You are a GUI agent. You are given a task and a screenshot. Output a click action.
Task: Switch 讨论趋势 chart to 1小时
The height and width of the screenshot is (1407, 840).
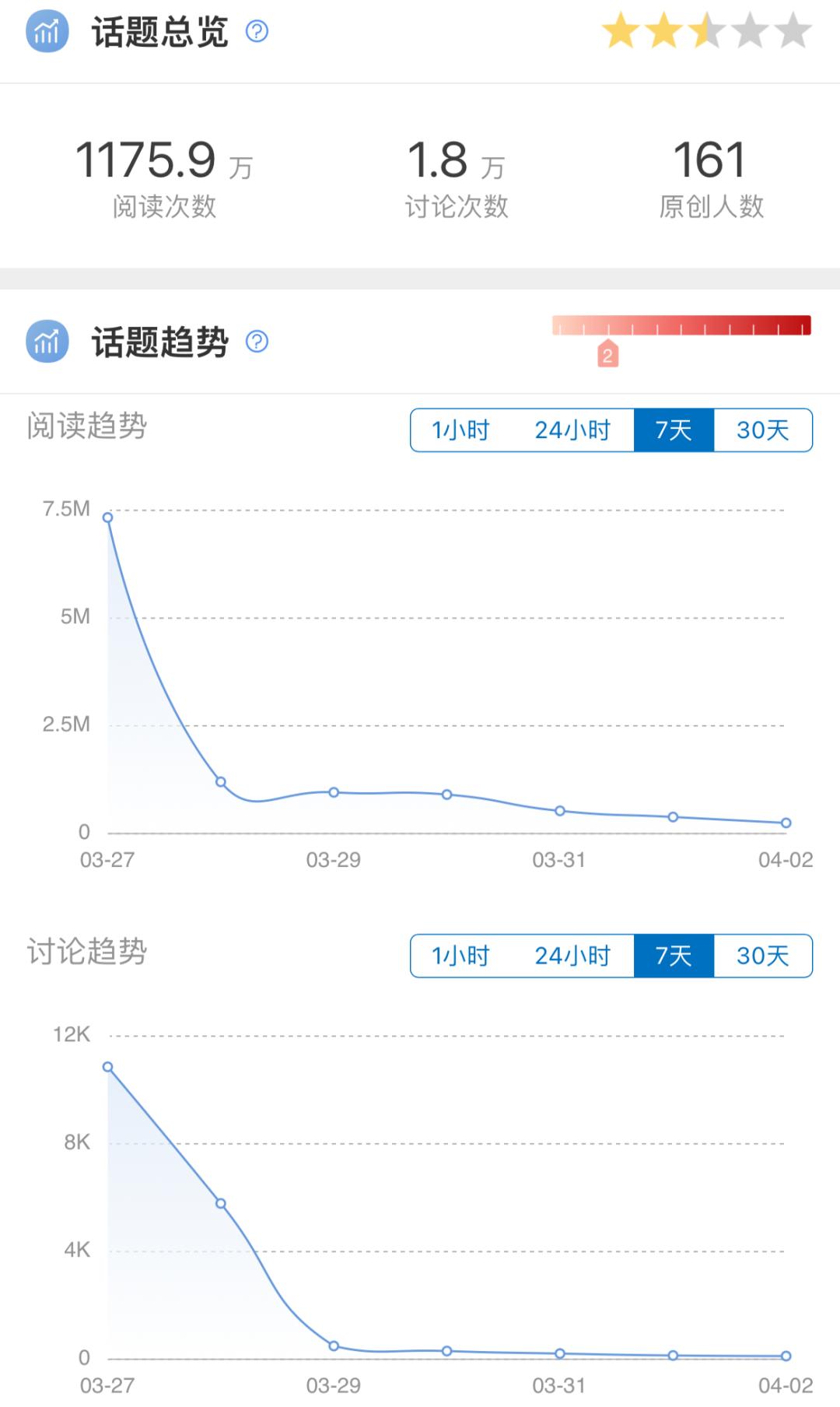click(x=460, y=956)
